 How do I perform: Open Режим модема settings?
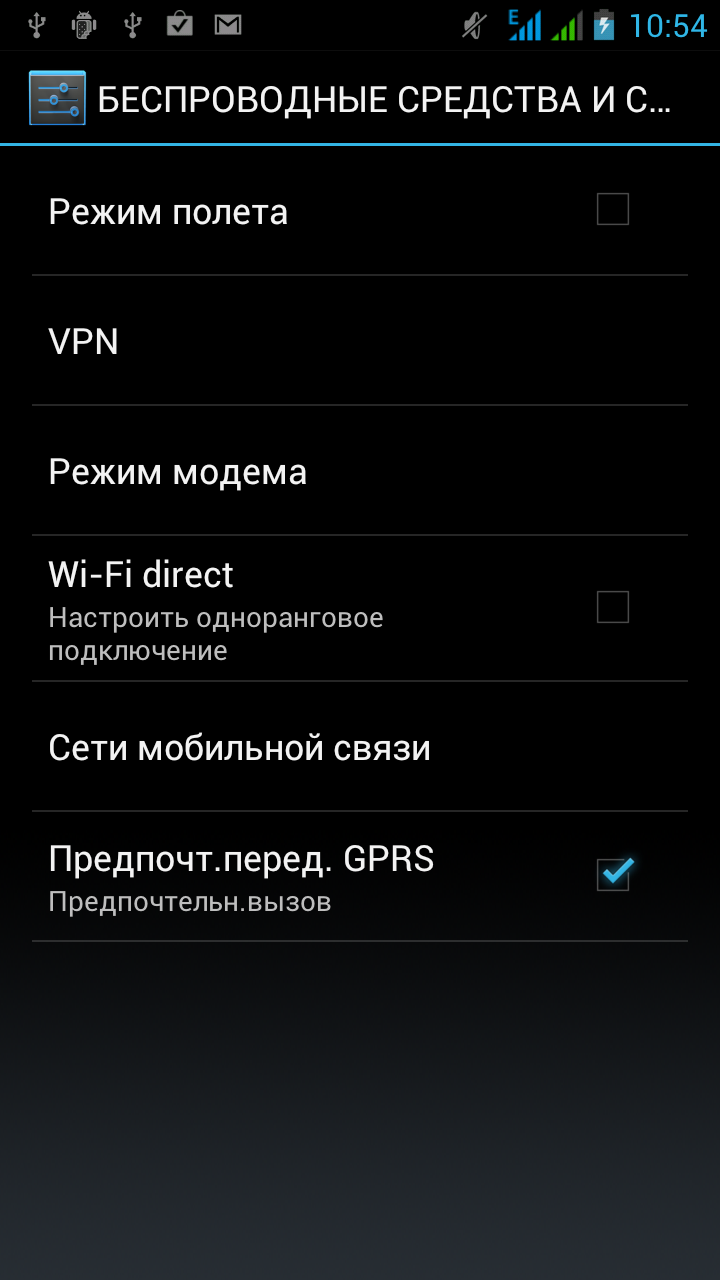pos(360,471)
